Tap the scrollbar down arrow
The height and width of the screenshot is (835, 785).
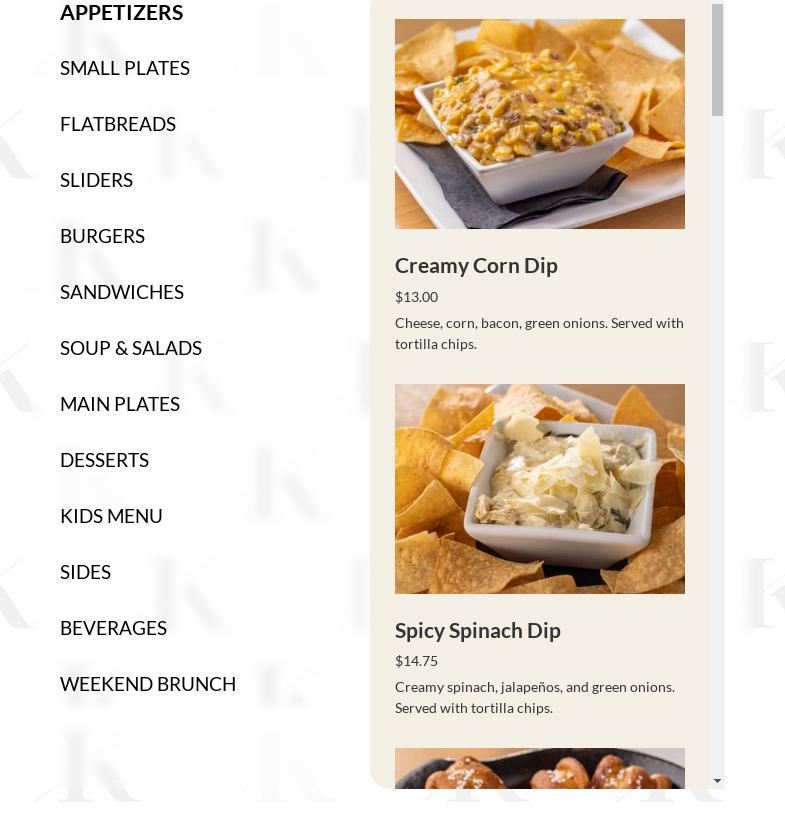(717, 780)
